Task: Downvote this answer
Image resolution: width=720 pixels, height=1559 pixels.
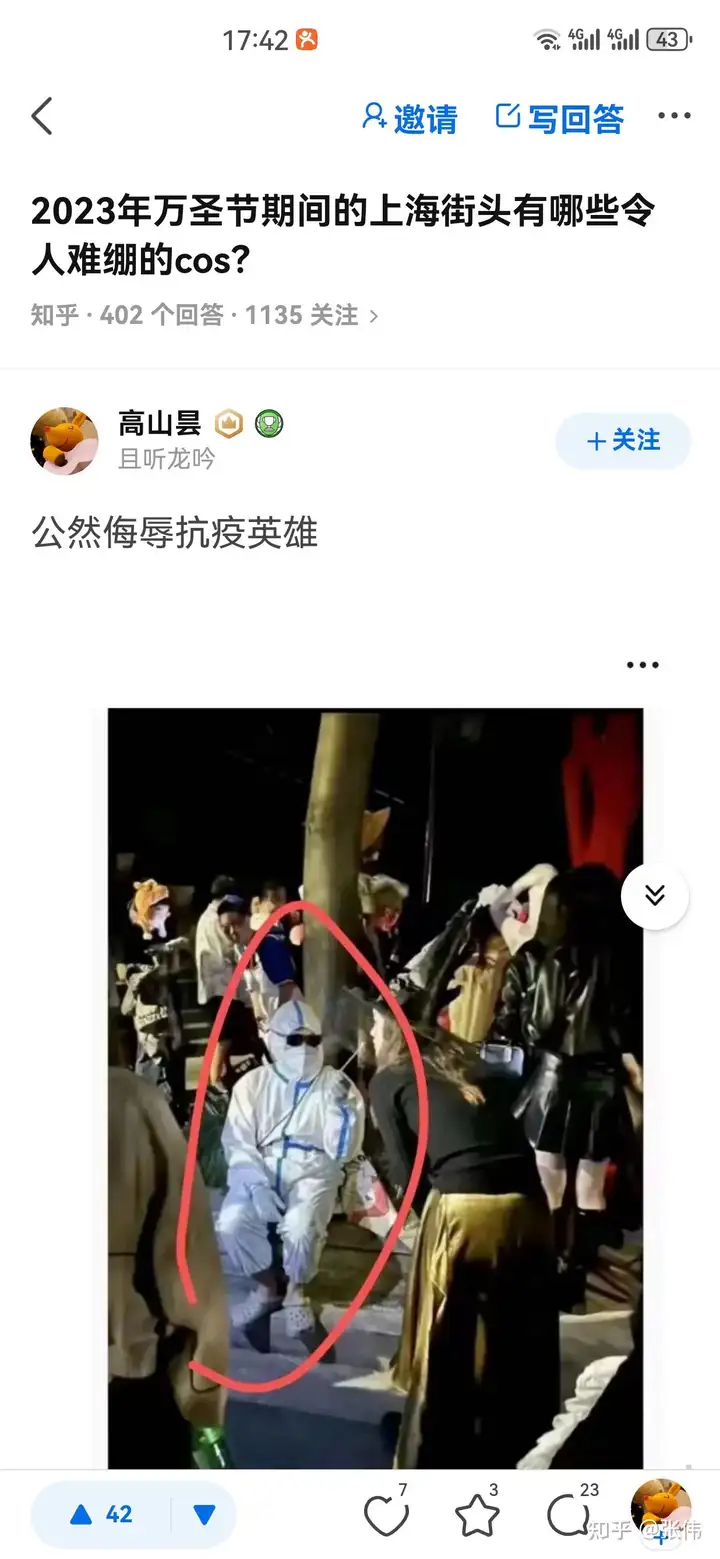Action: (x=204, y=1514)
